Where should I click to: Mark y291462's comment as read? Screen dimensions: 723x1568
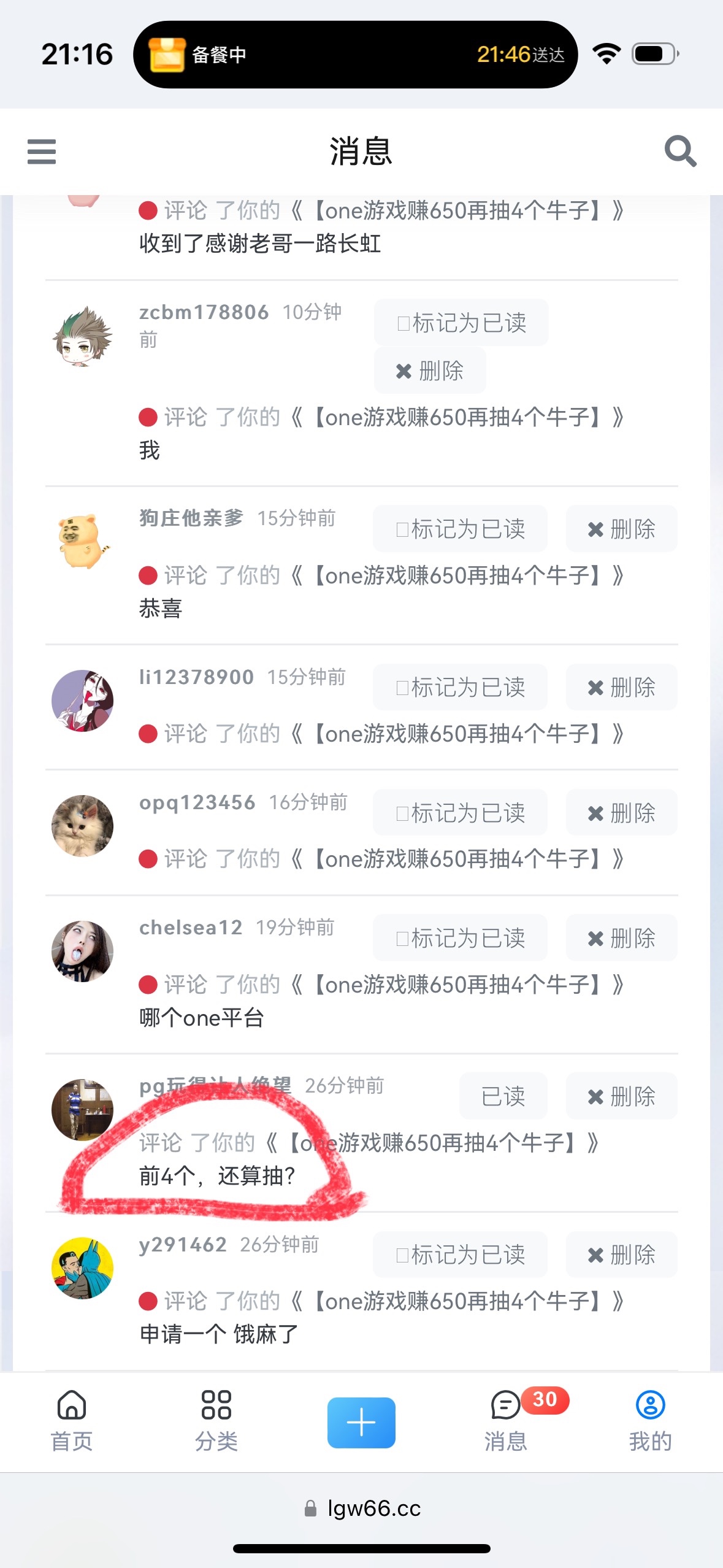click(461, 1255)
